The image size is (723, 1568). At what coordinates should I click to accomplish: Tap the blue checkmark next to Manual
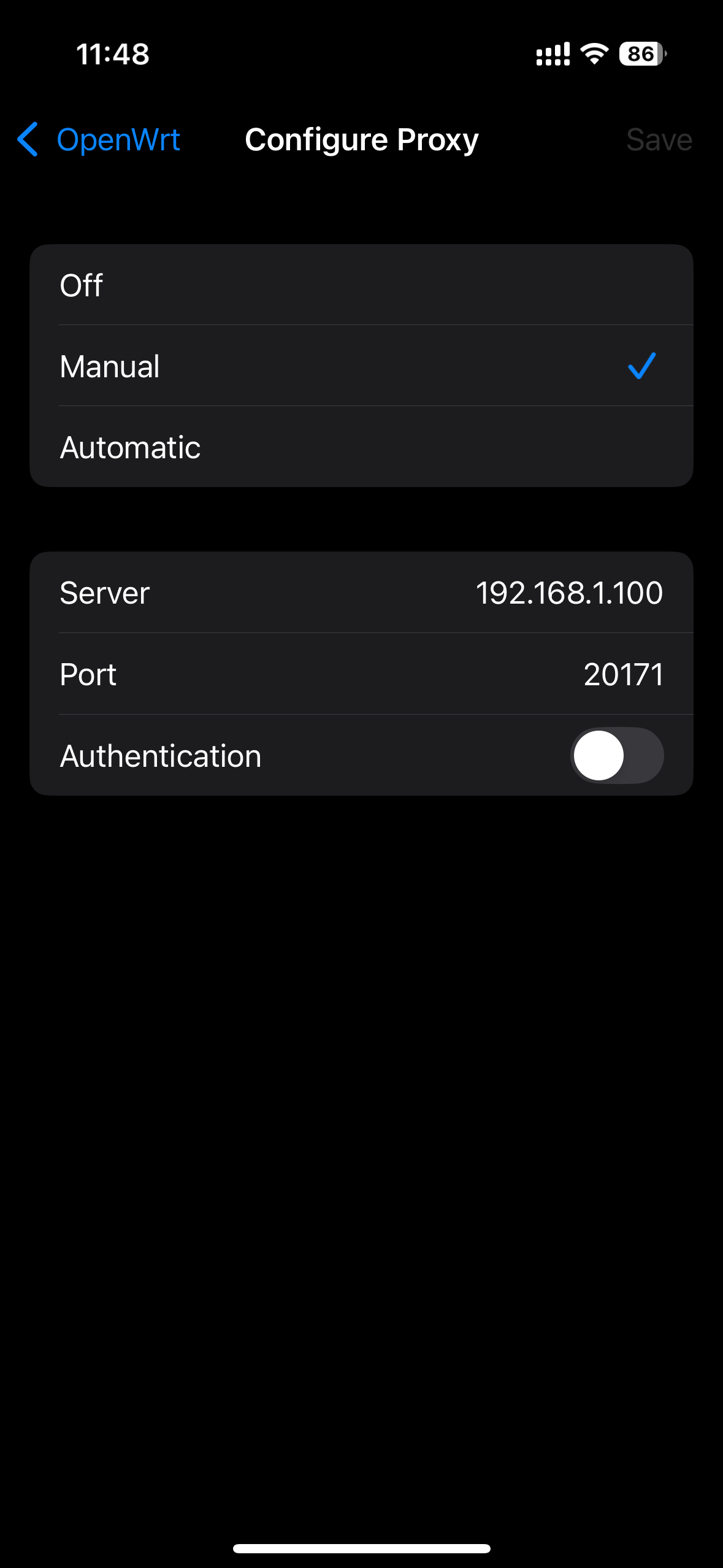point(641,366)
